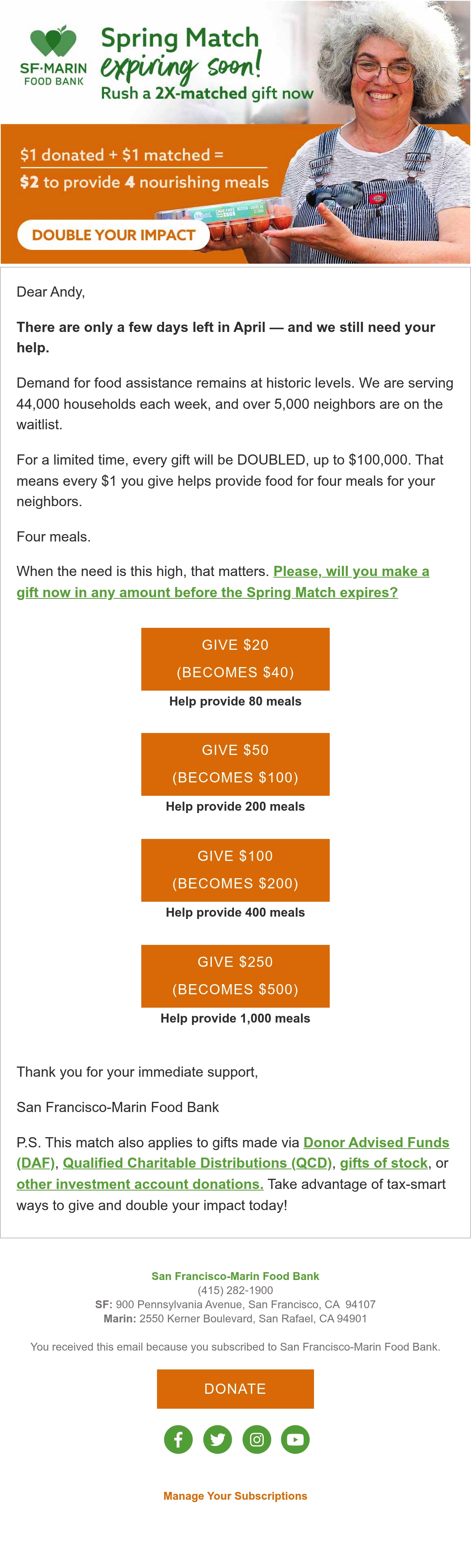Viewport: 471px width, 1568px height.
Task: Give $250 that becomes $500
Action: [x=235, y=976]
